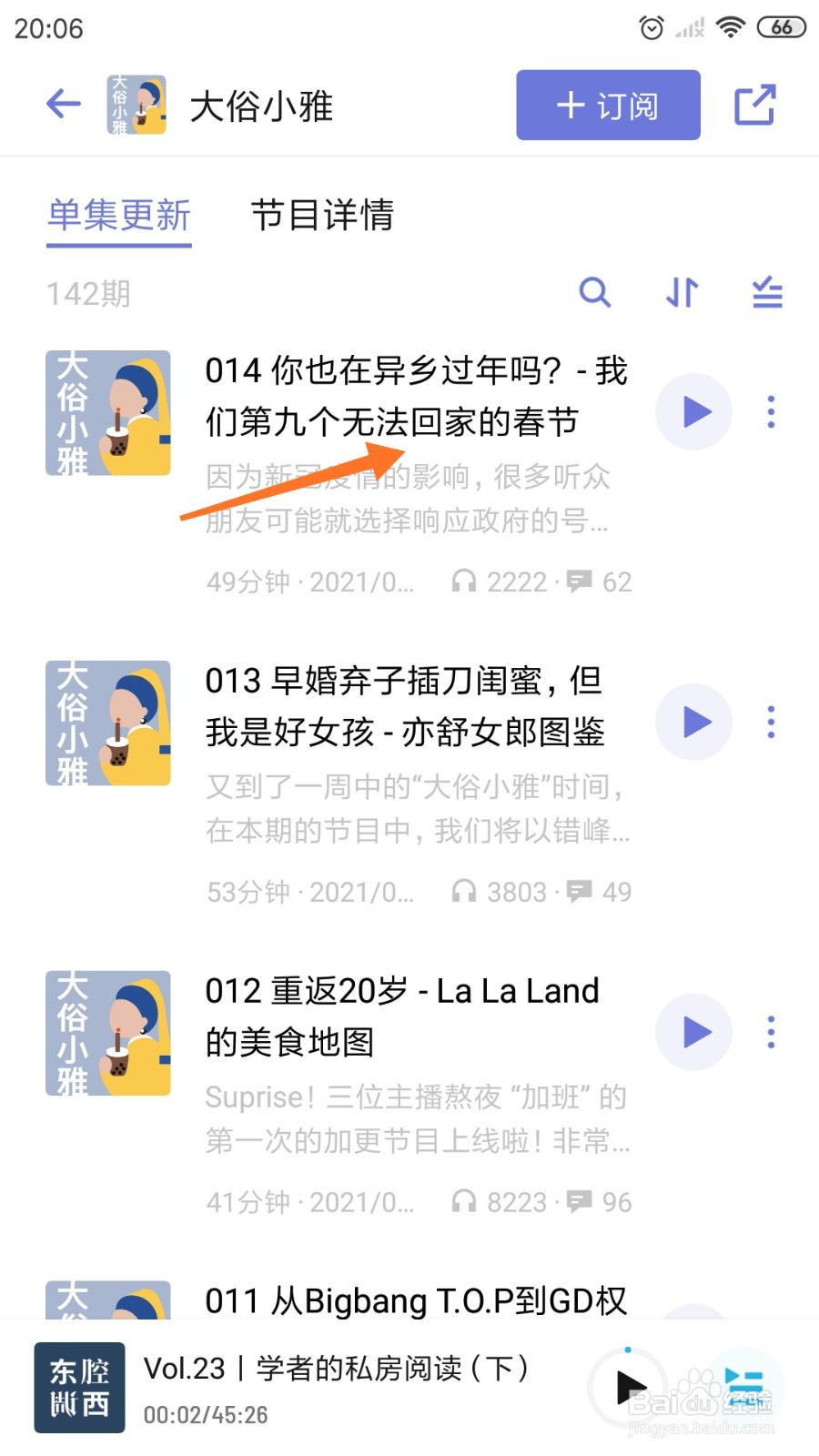Open more options for episode 014
This screenshot has height=1456, width=819.
(771, 411)
